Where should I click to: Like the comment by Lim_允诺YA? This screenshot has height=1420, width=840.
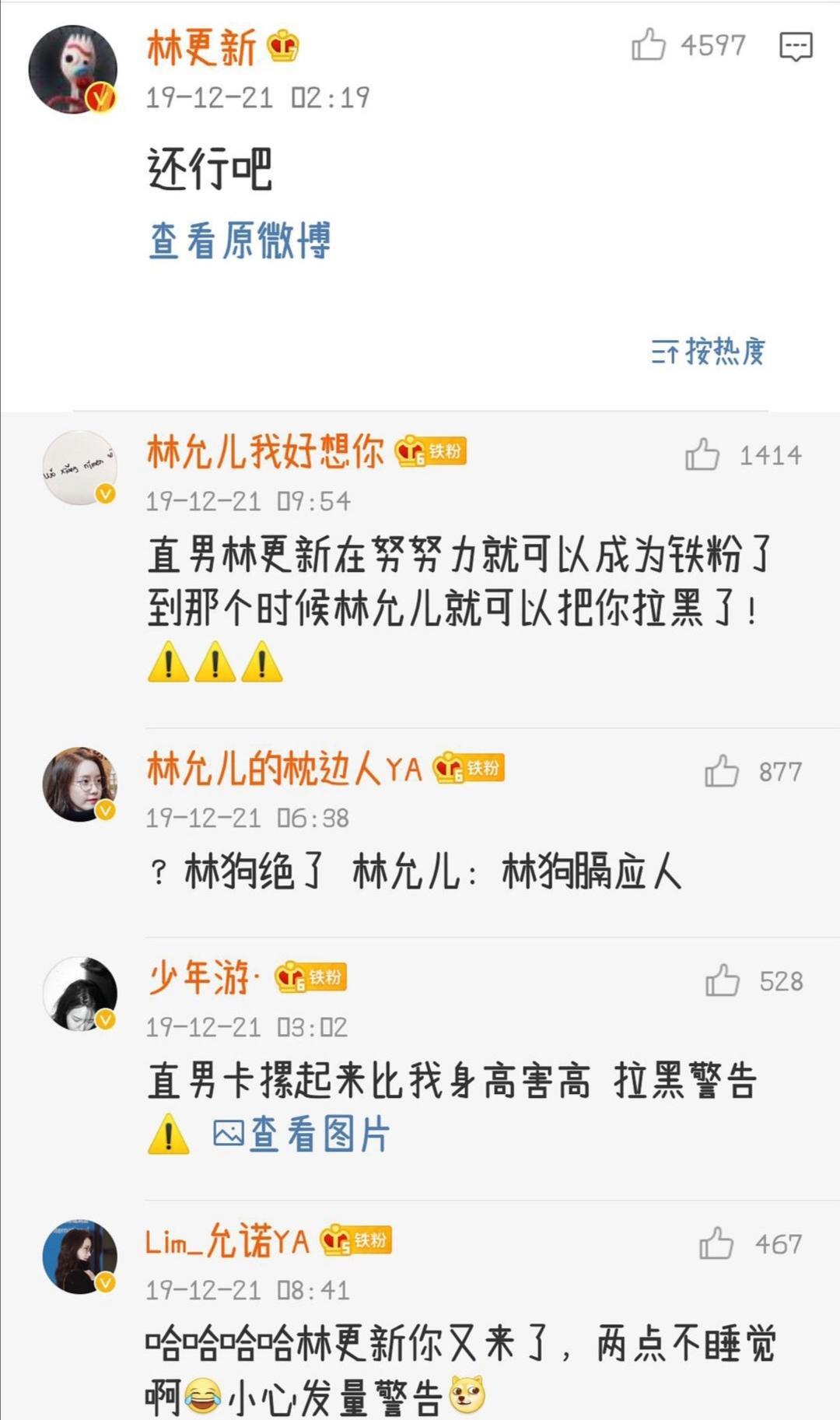[716, 1243]
